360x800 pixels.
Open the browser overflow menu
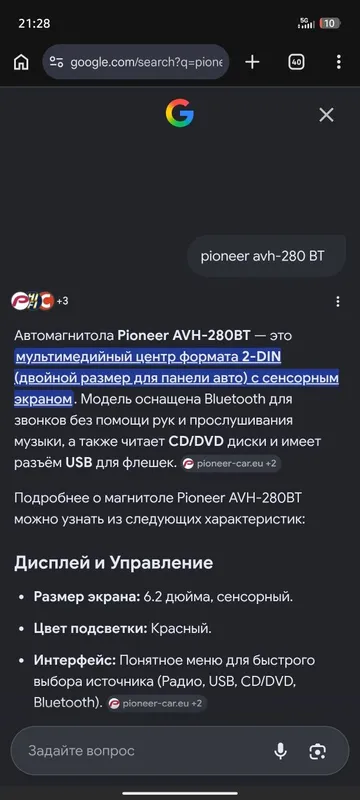coord(338,62)
